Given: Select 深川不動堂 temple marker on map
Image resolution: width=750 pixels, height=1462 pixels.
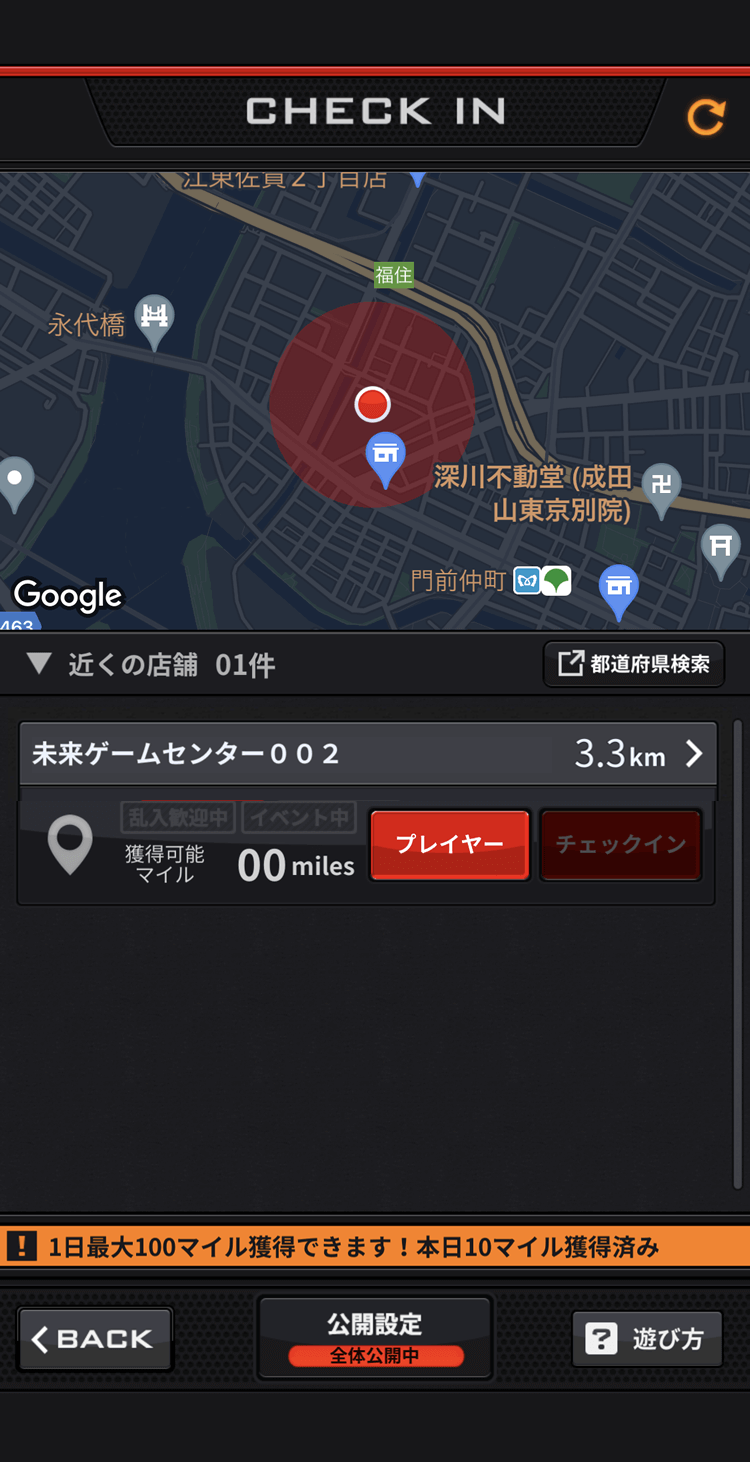Looking at the screenshot, I should [661, 487].
